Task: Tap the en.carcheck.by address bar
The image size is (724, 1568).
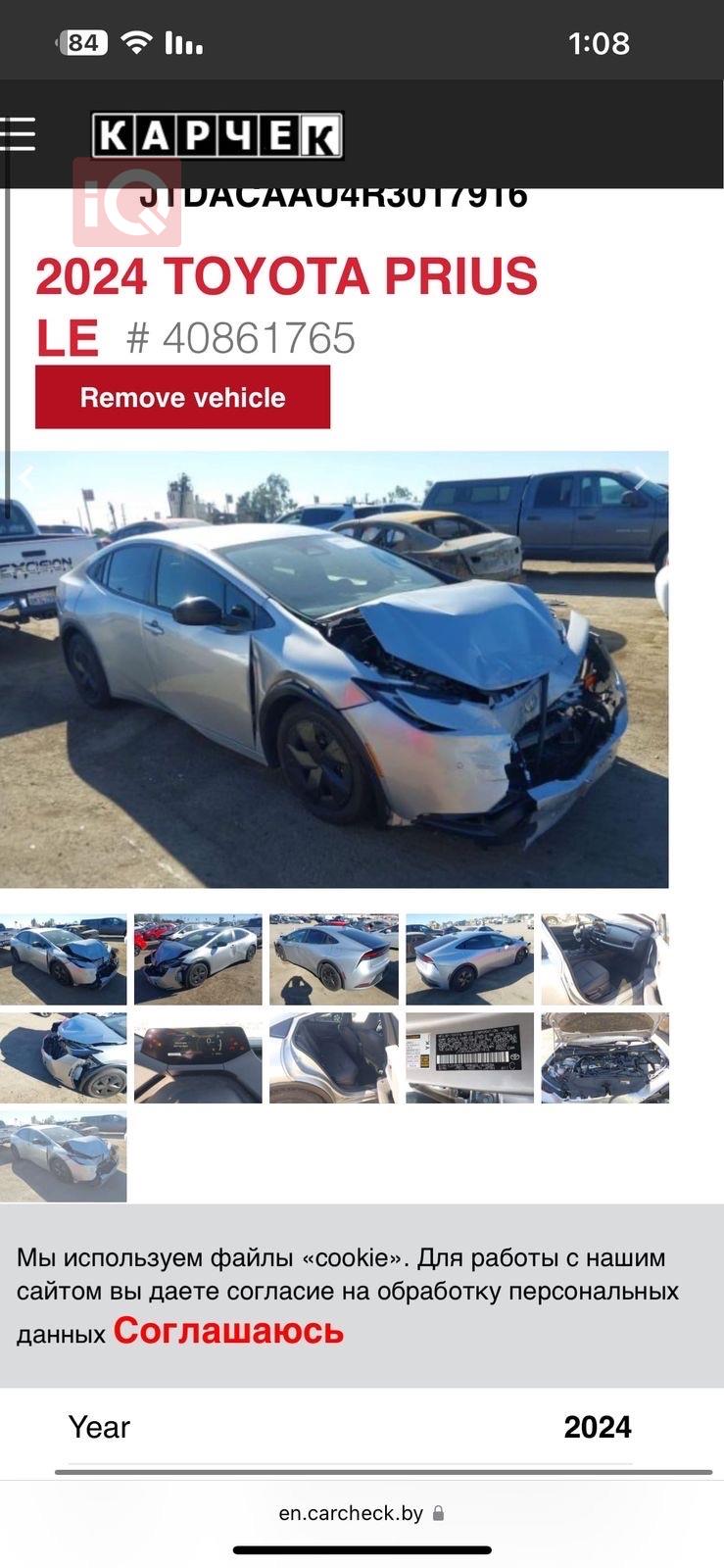Action: click(x=361, y=1513)
